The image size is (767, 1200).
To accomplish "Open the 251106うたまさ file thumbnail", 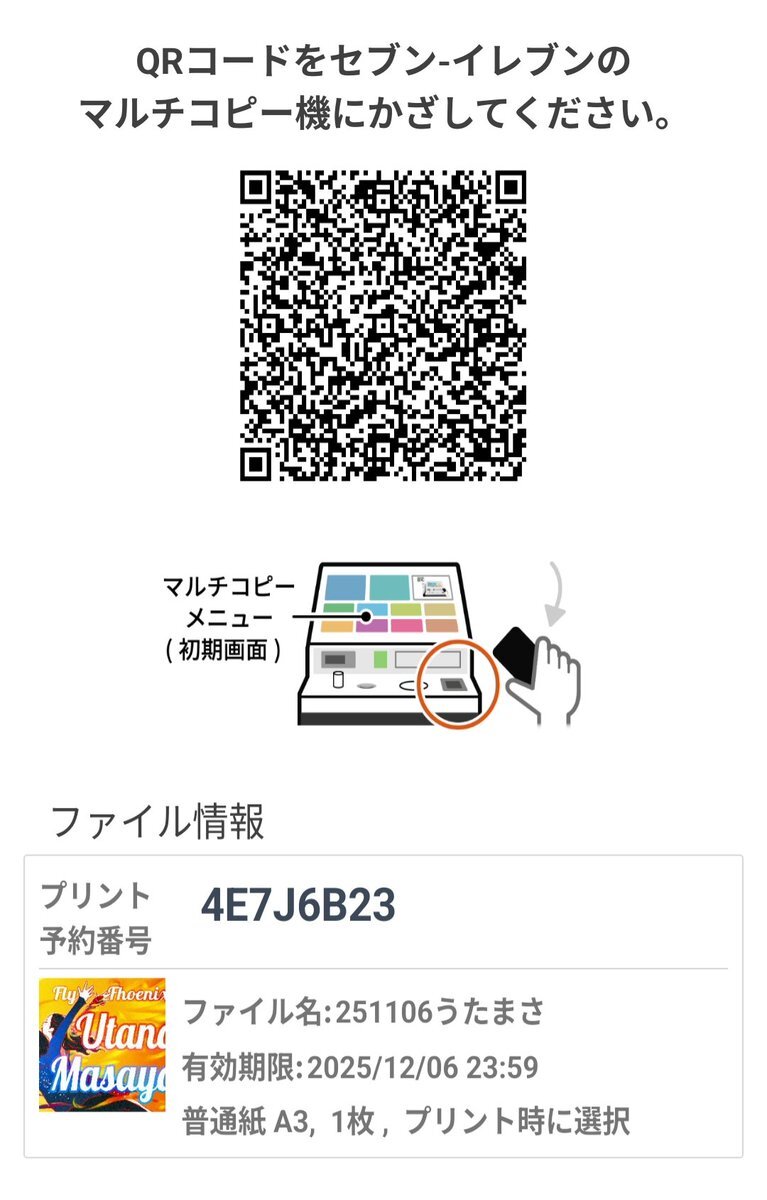I will coord(102,1045).
